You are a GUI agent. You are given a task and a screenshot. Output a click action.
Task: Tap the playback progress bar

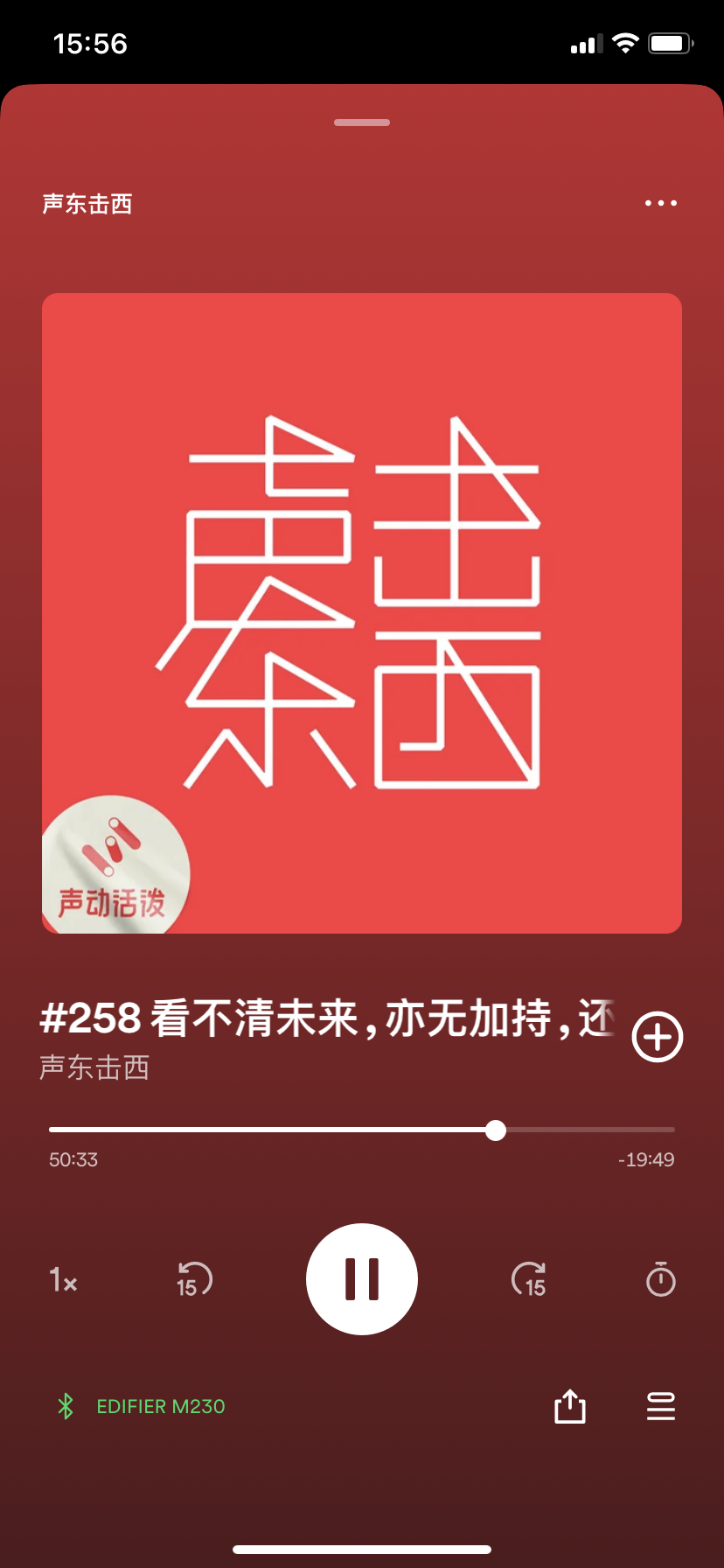(x=362, y=1130)
